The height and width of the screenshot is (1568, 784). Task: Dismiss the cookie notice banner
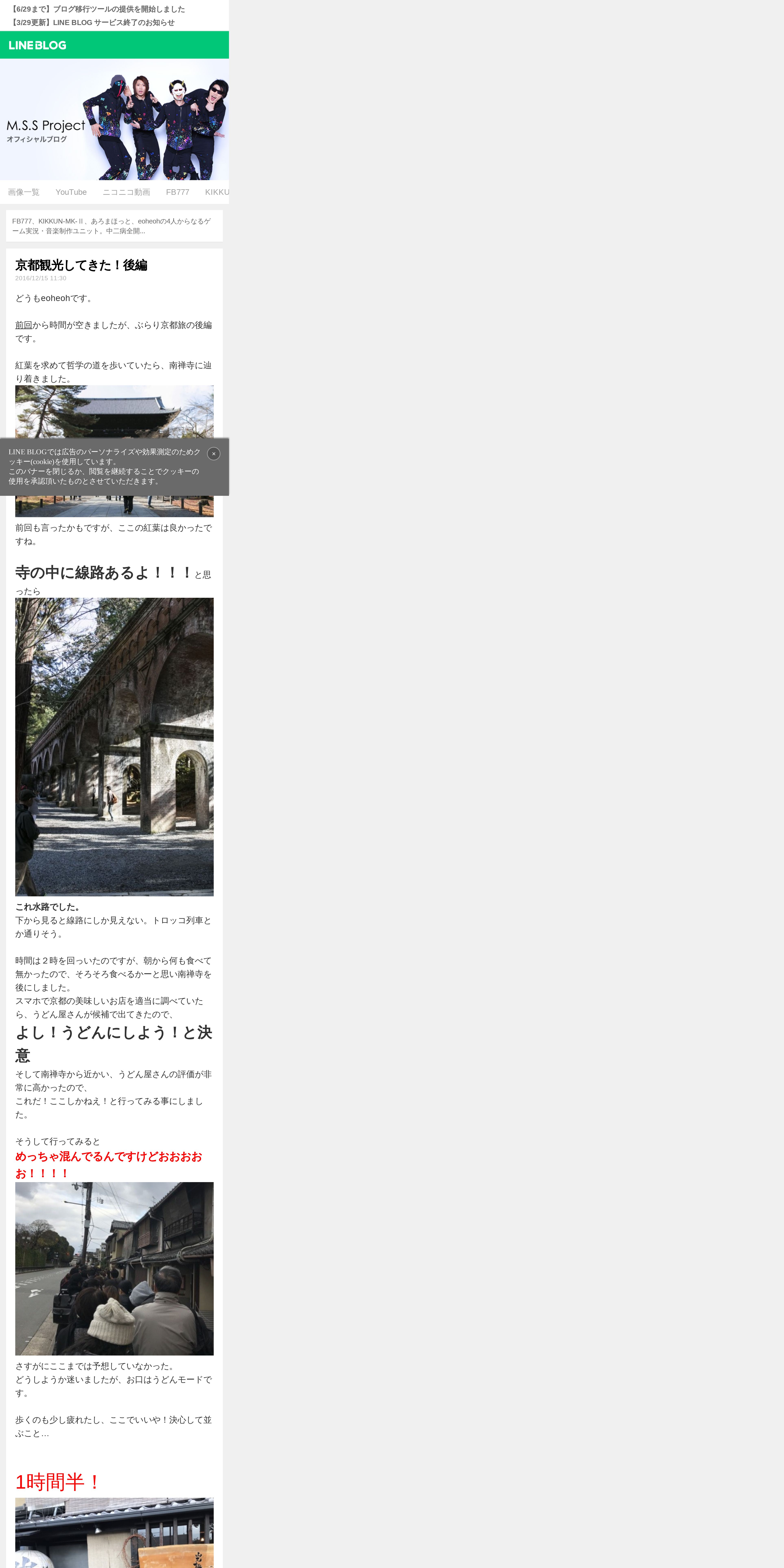214,453
